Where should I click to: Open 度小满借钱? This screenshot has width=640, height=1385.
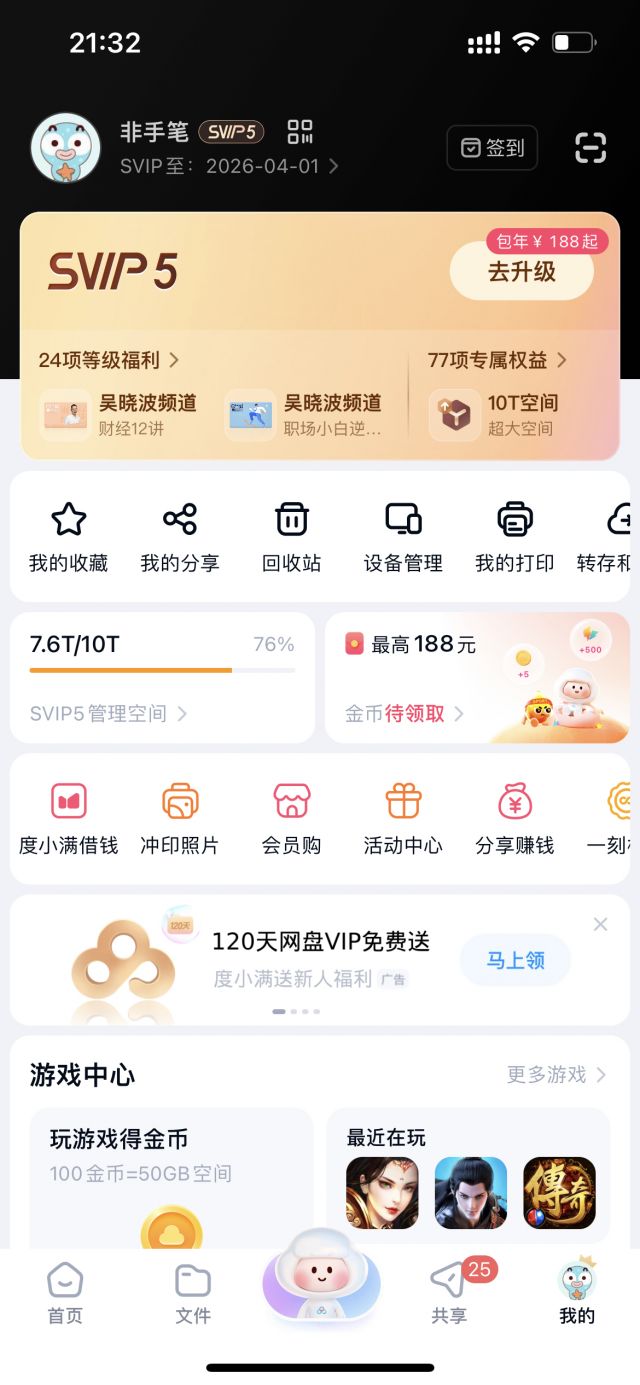tap(68, 819)
